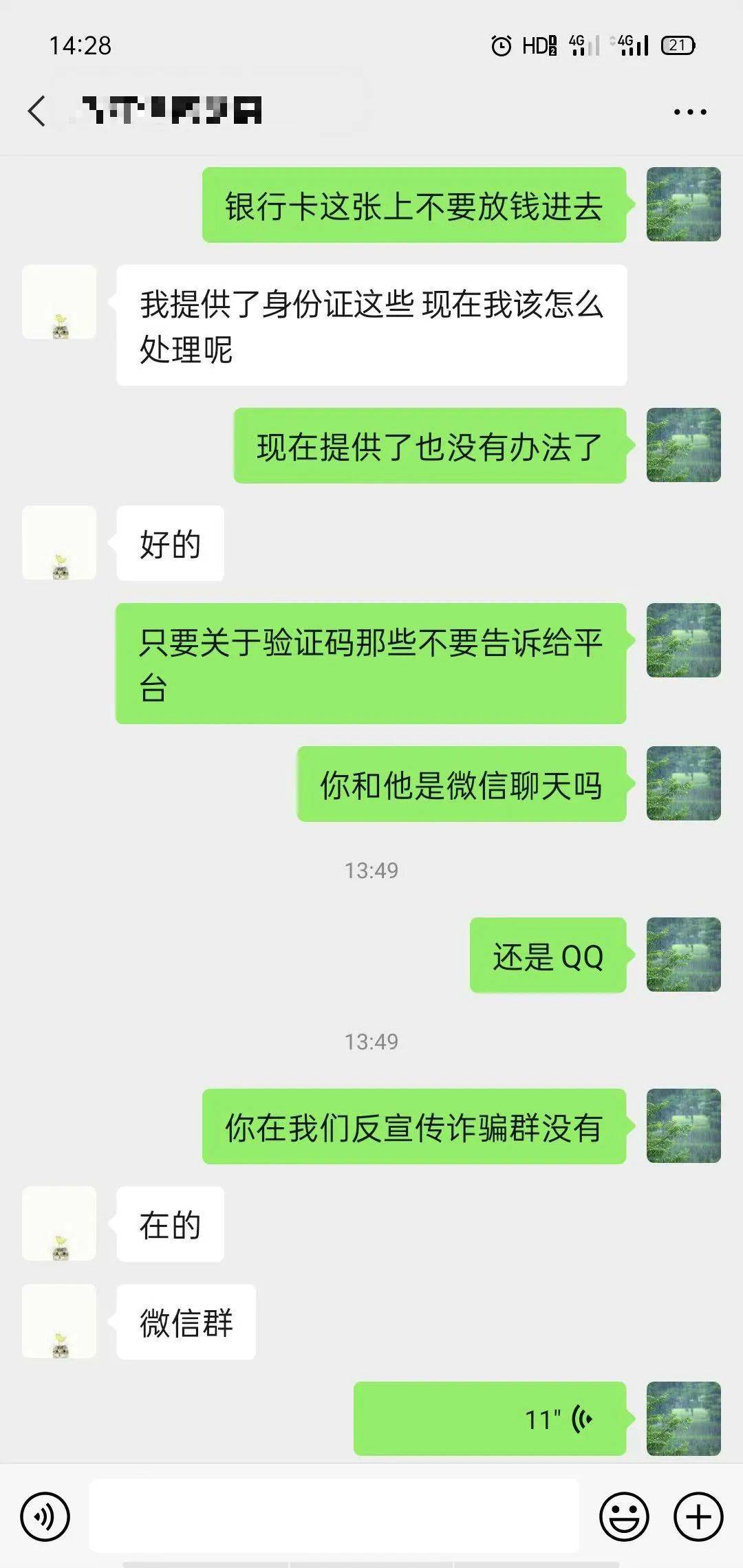Open the contact's avatar beside 微信群
The height and width of the screenshot is (1568, 743).
click(59, 1321)
